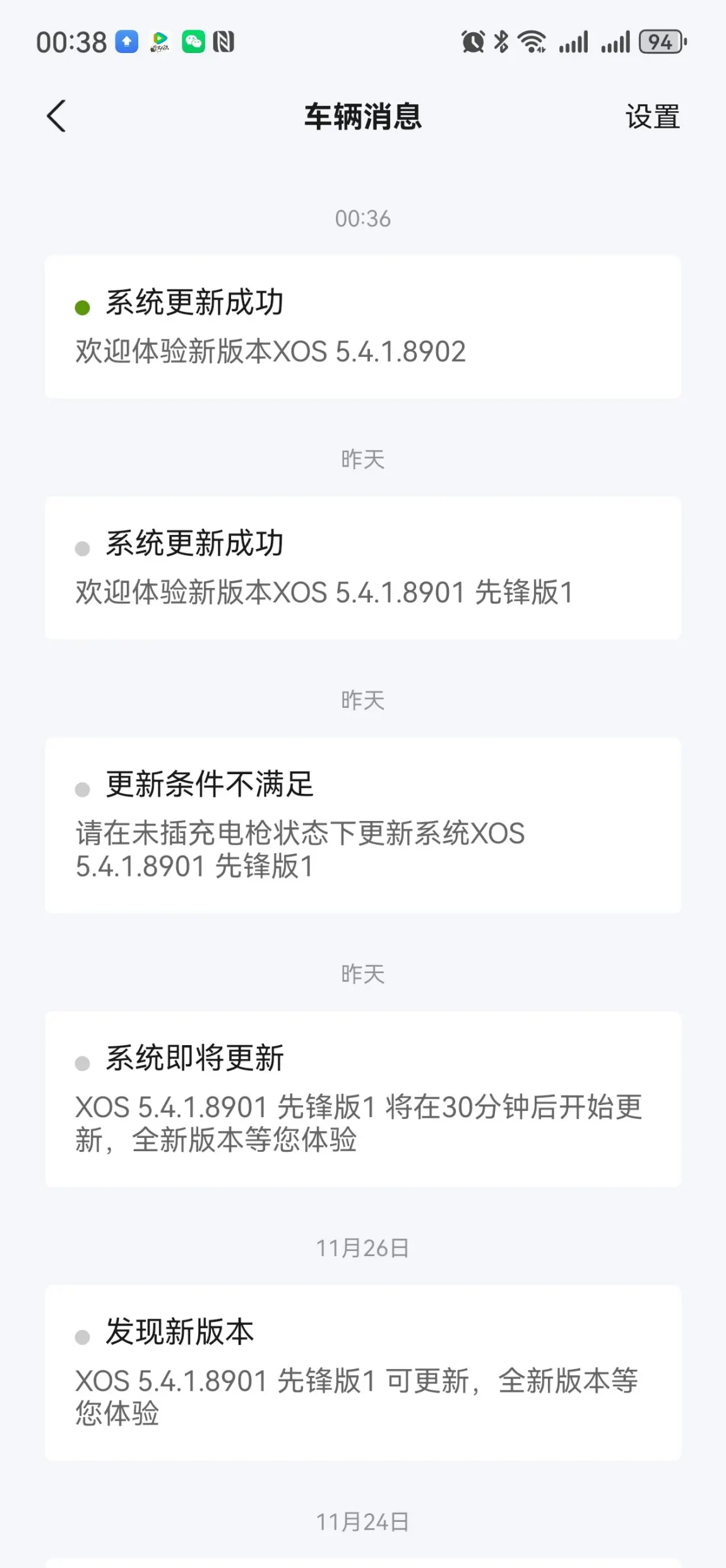
Task: Open the 系统即将更新 message
Action: 363,1099
